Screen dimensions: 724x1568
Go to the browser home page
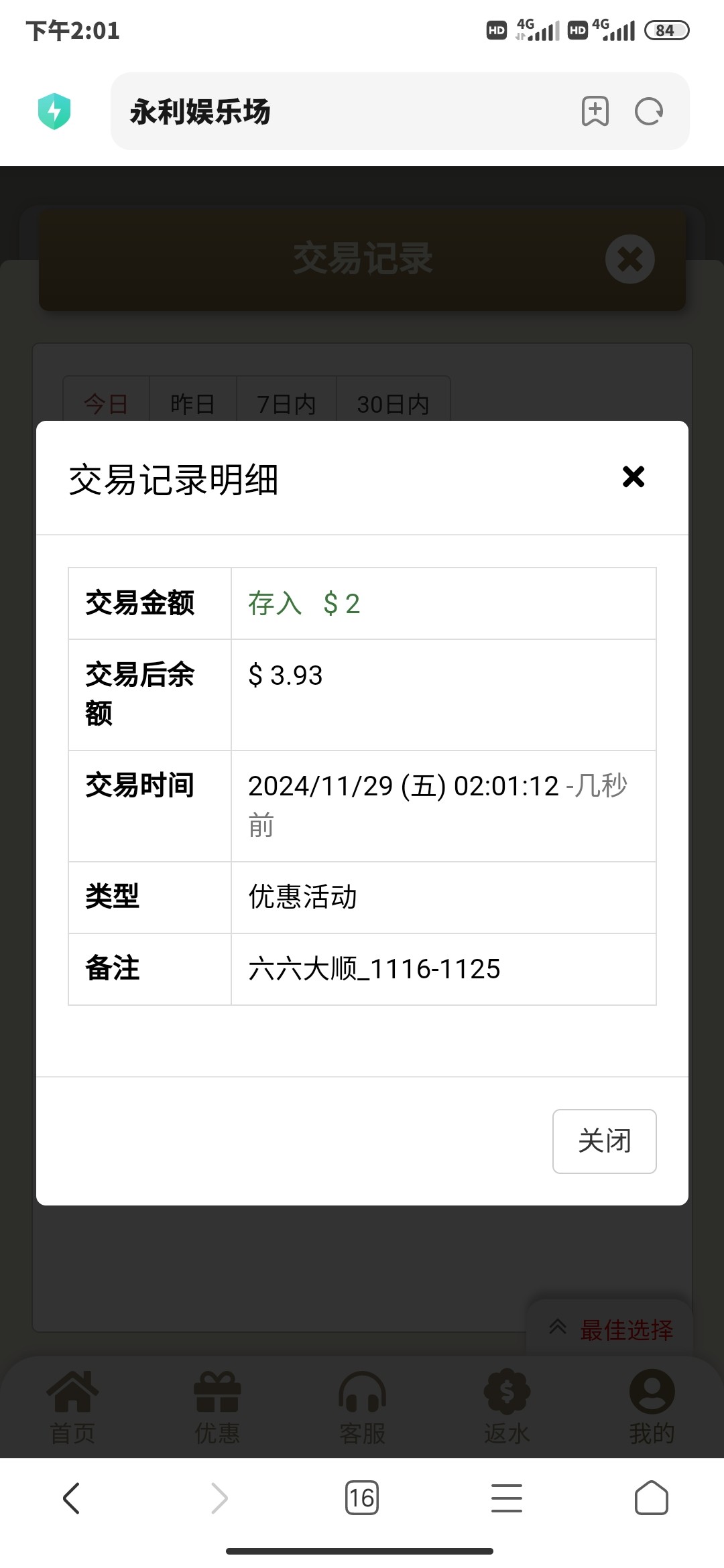651,1498
